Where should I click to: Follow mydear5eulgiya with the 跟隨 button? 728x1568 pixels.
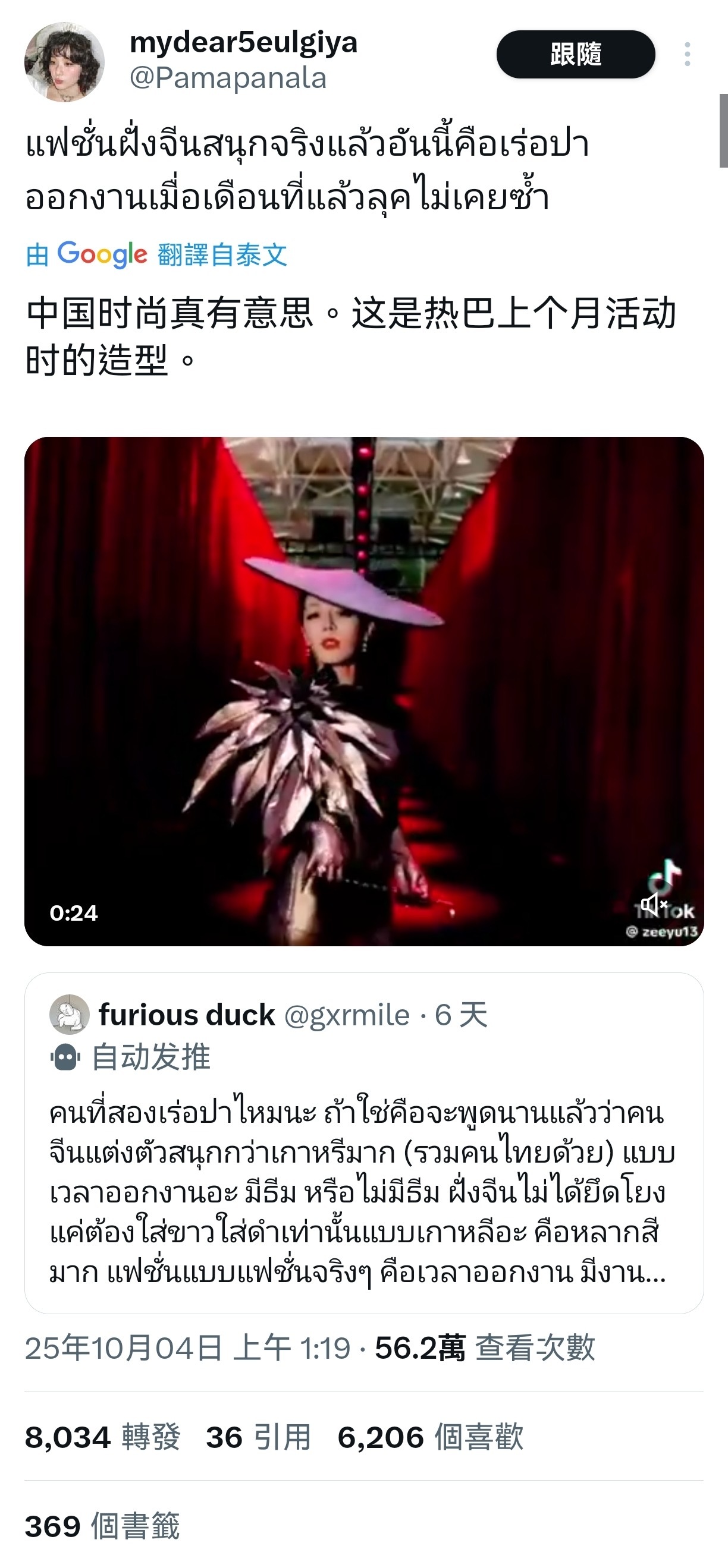point(575,54)
